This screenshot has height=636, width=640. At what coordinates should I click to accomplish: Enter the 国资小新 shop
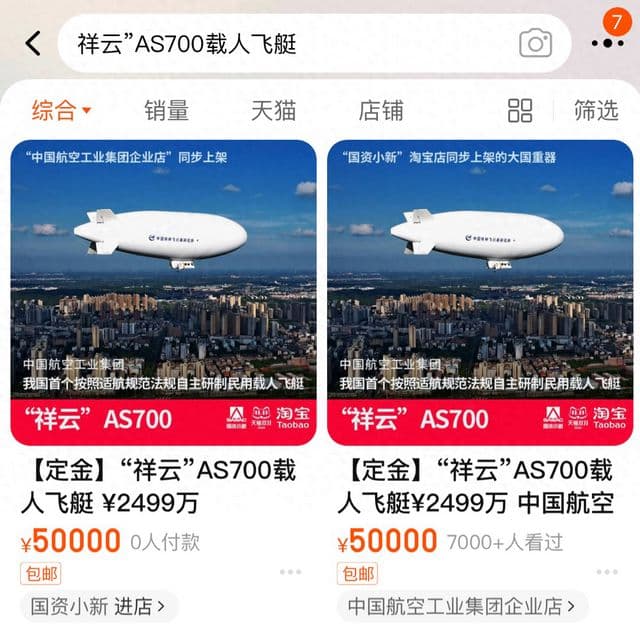point(98,606)
